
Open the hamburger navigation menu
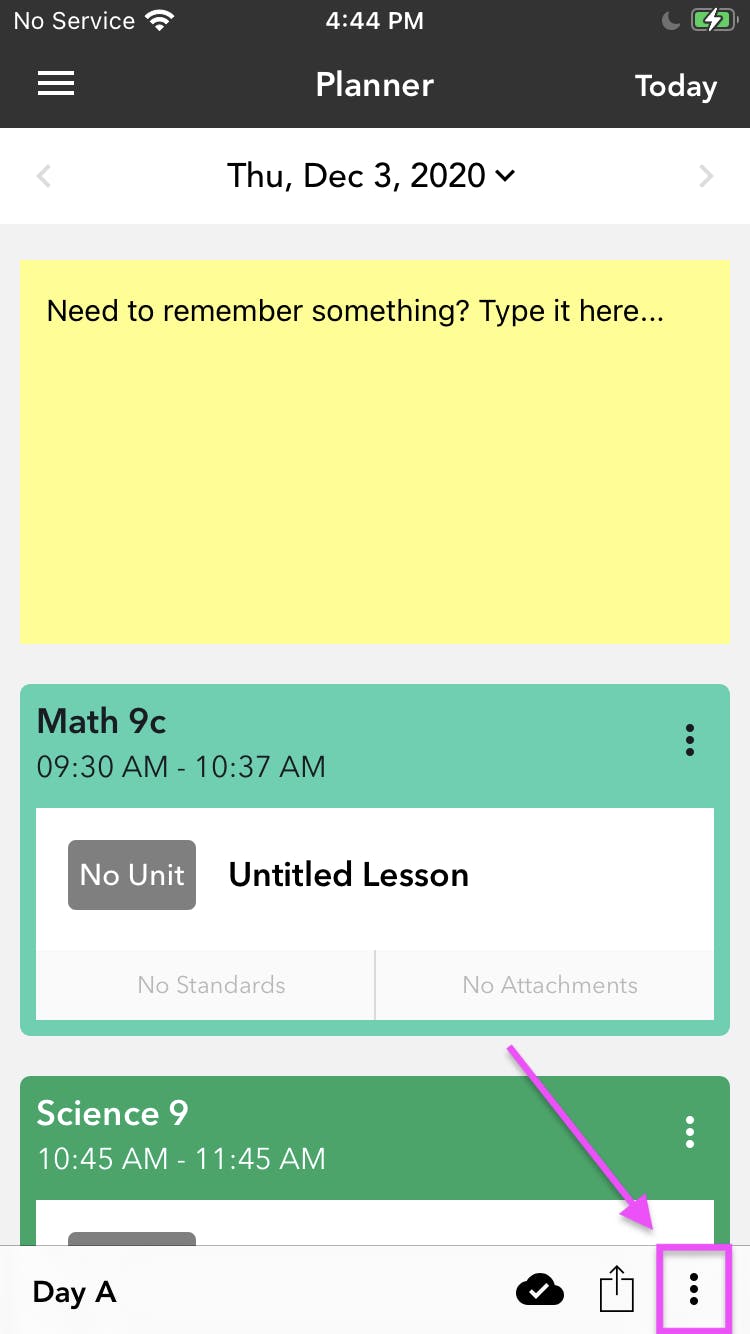pos(56,84)
